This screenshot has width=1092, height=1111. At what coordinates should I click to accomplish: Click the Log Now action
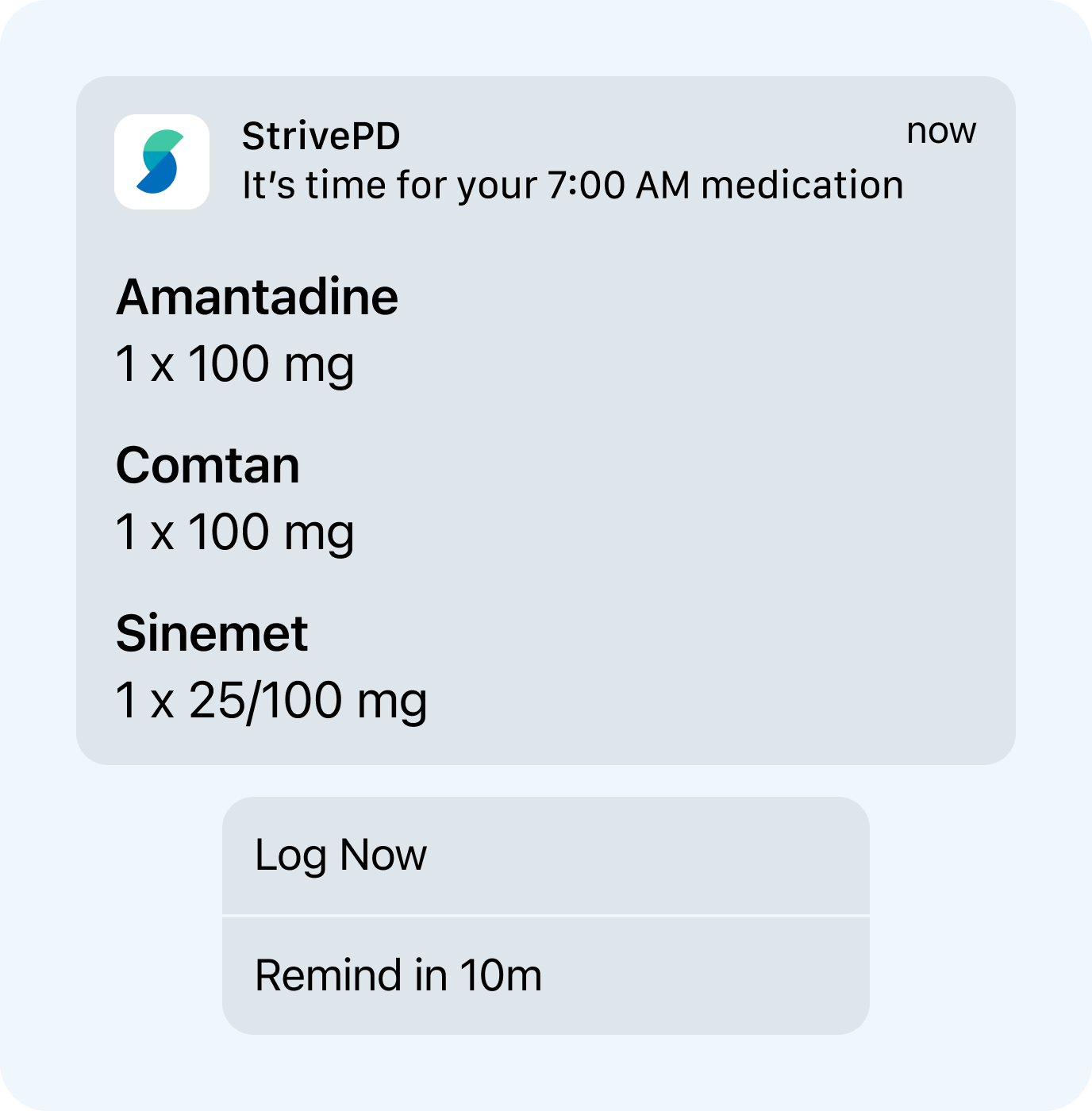tap(340, 855)
